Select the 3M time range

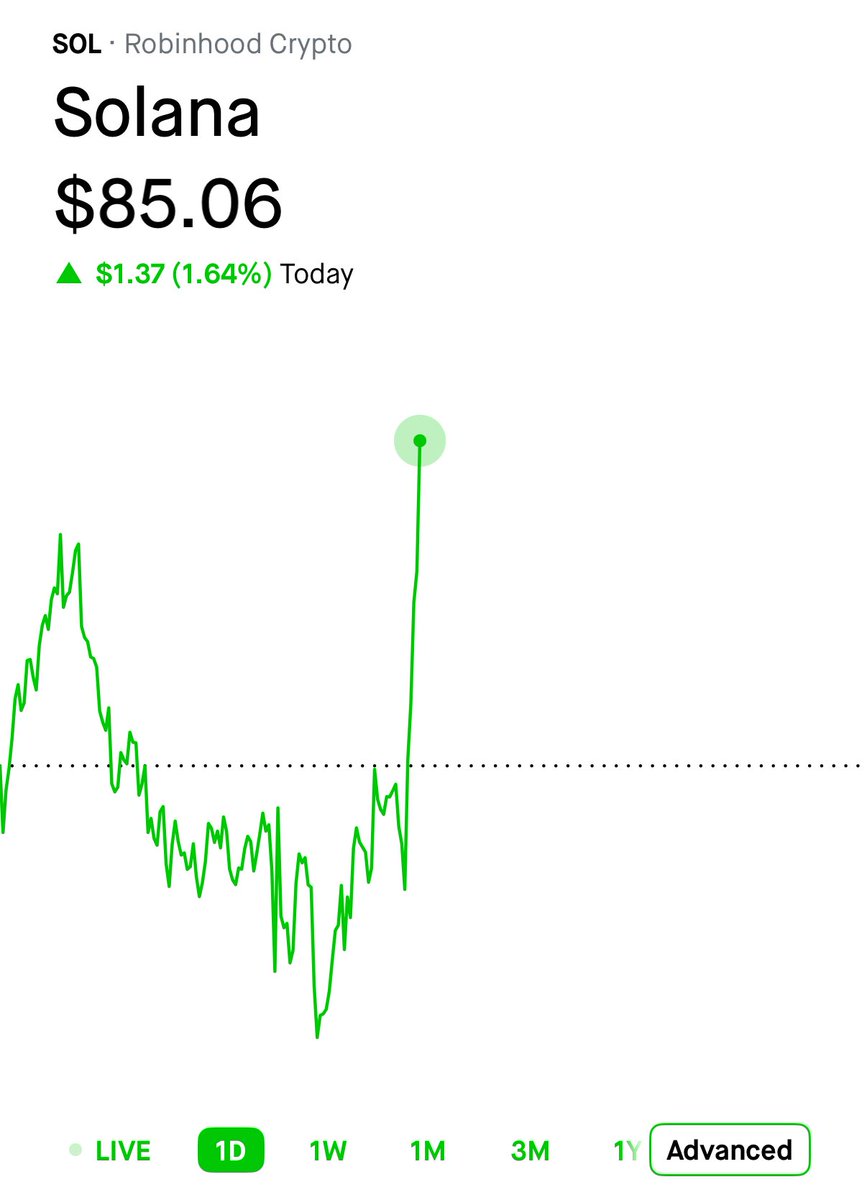click(x=530, y=1150)
